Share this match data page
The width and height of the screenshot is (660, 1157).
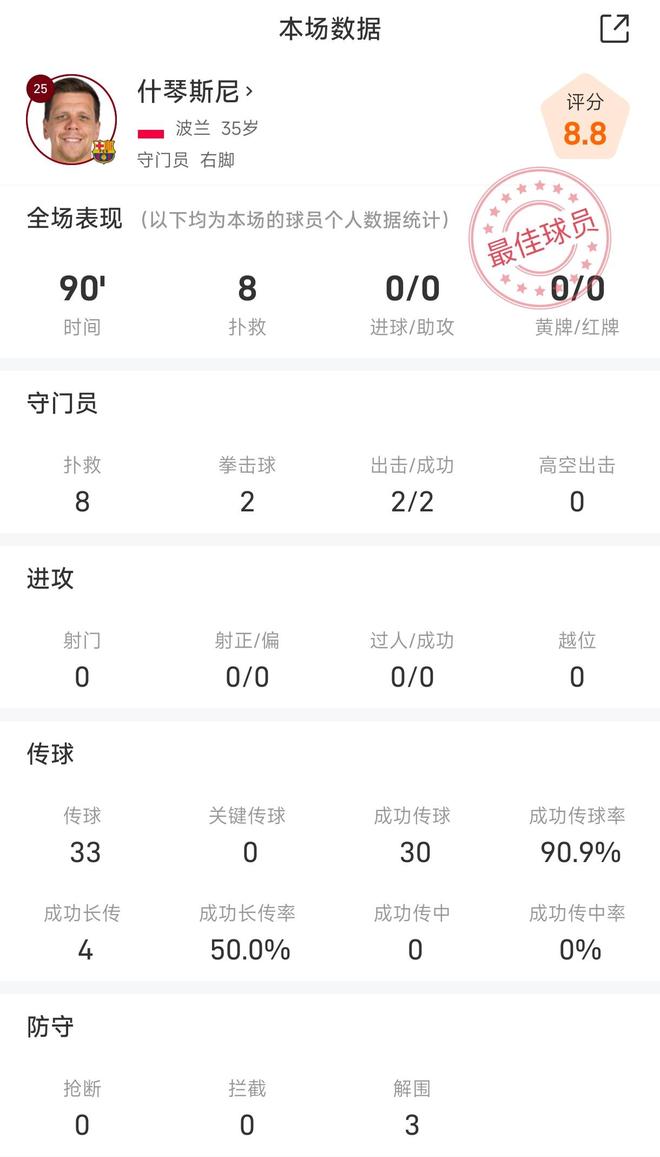point(614,29)
